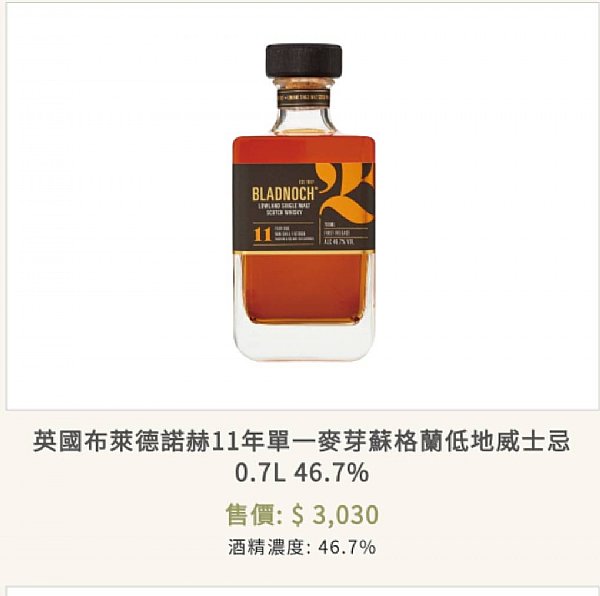The height and width of the screenshot is (596, 600).
Task: Open the 英國布萊德諾赫11年 product title link
Action: pos(302,457)
